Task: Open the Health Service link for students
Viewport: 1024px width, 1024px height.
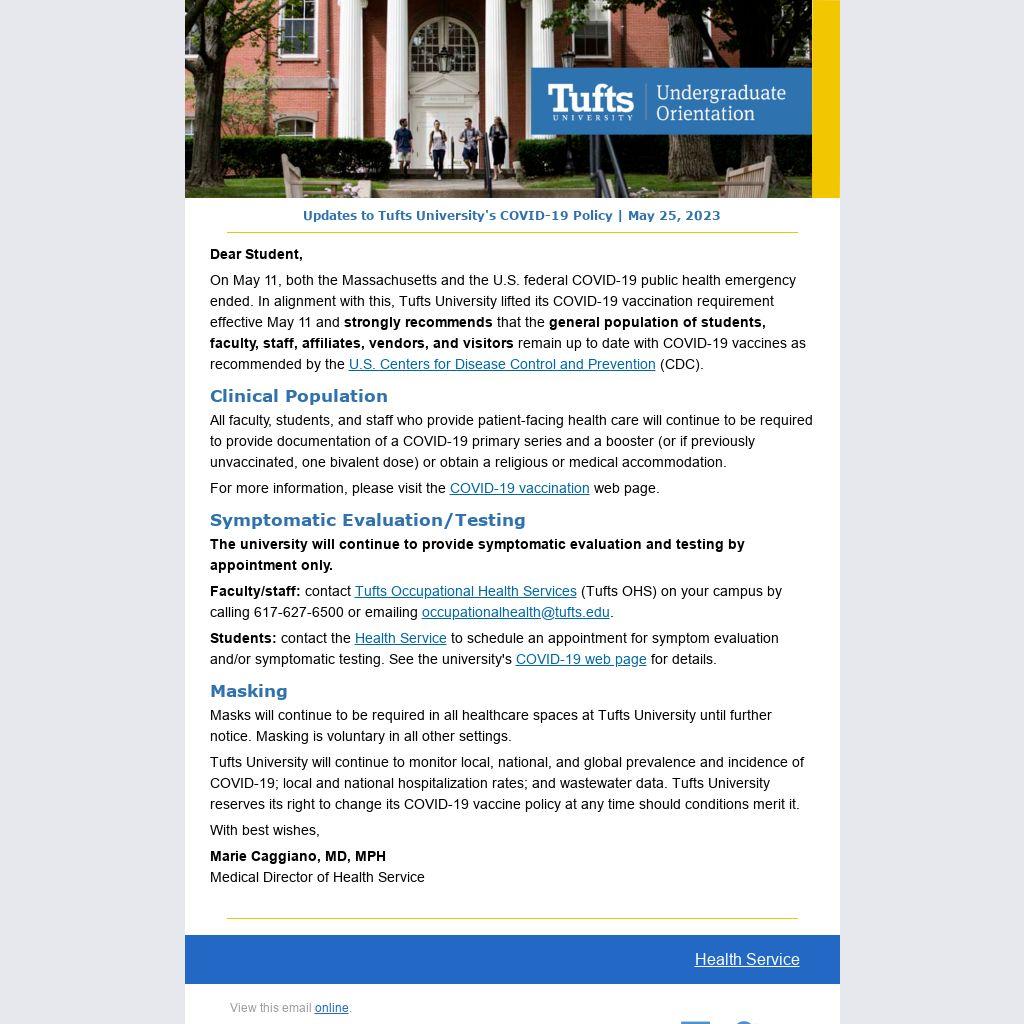Action: tap(400, 638)
